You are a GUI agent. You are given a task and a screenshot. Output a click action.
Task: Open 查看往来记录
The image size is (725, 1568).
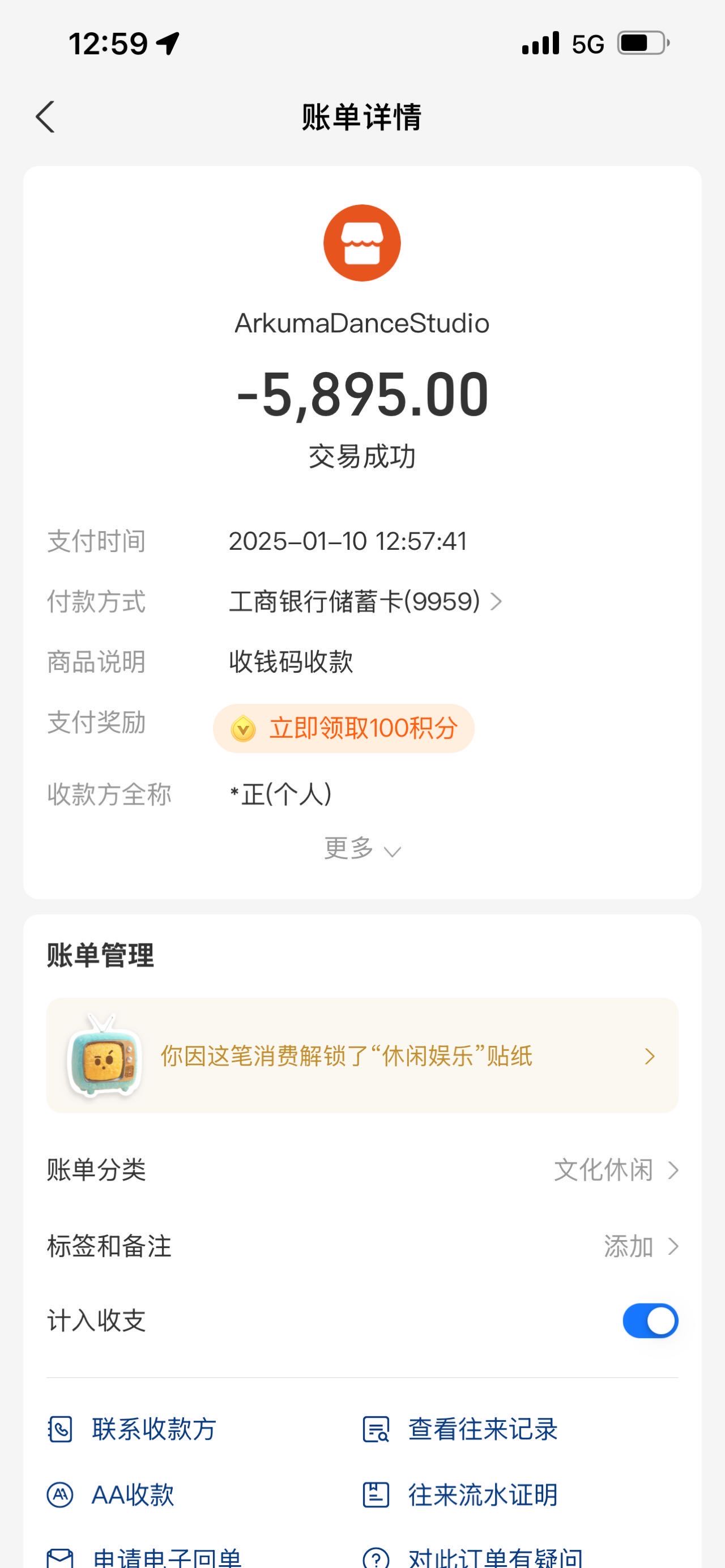[460, 1429]
